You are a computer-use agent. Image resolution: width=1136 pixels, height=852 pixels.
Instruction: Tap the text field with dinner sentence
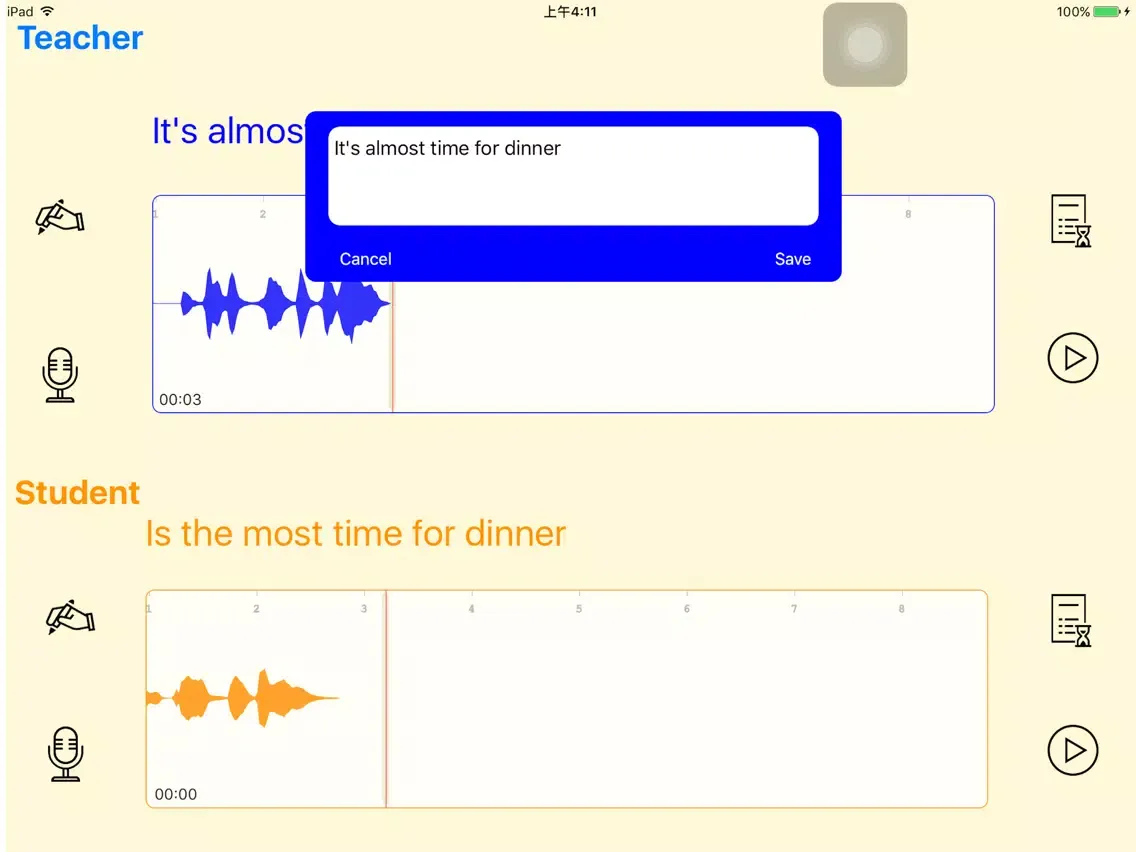pyautogui.click(x=573, y=176)
